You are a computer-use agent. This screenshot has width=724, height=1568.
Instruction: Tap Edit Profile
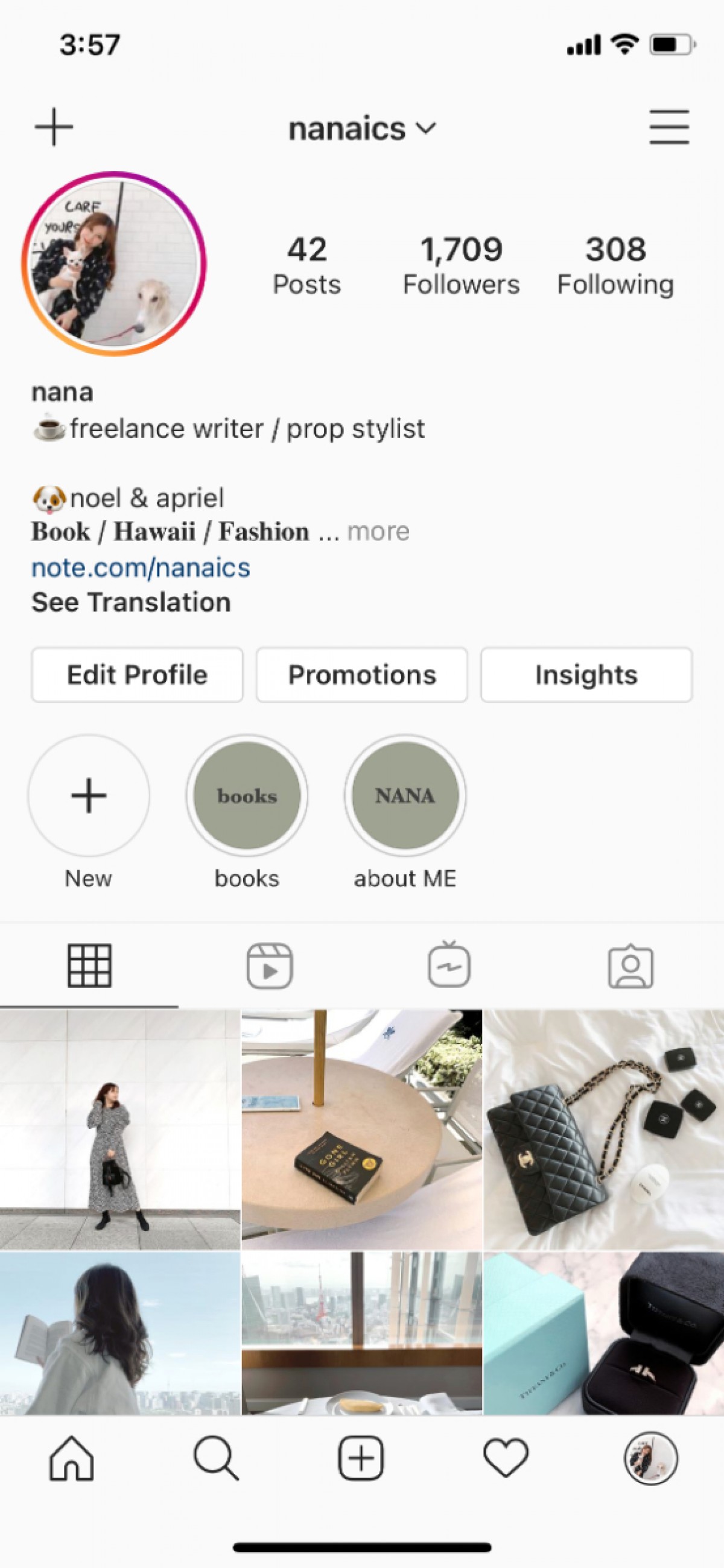[137, 674]
